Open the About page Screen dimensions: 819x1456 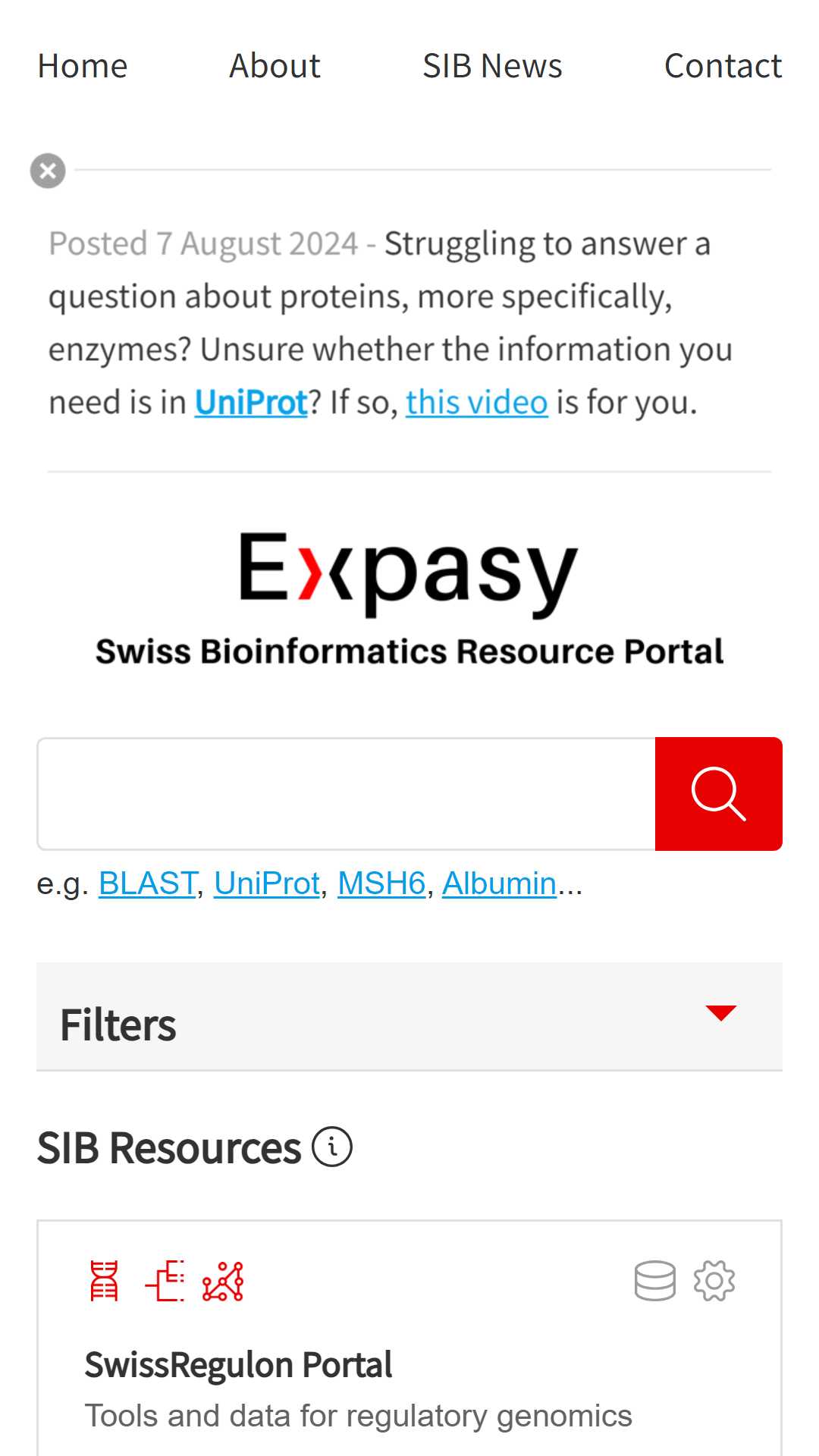(275, 66)
